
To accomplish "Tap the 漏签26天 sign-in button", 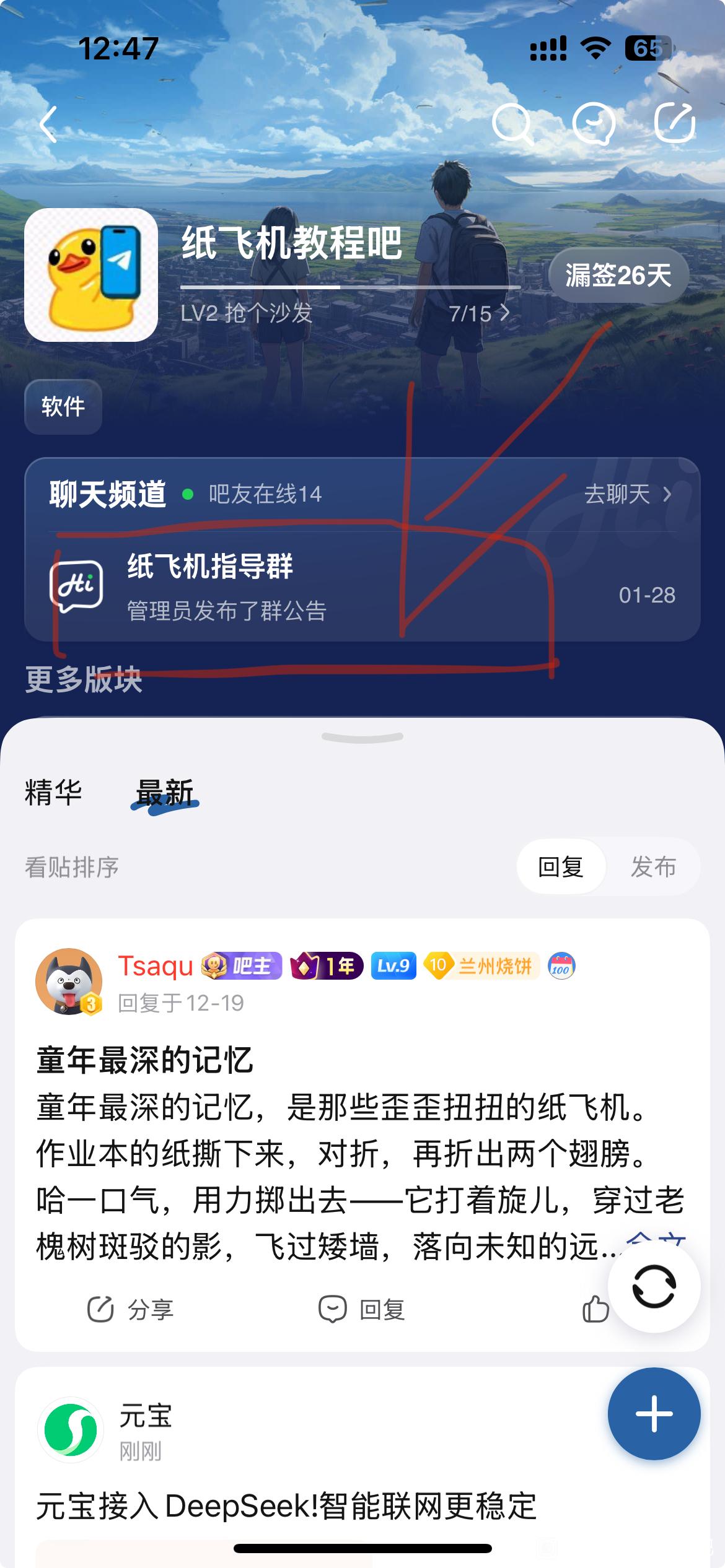I will pos(618,276).
